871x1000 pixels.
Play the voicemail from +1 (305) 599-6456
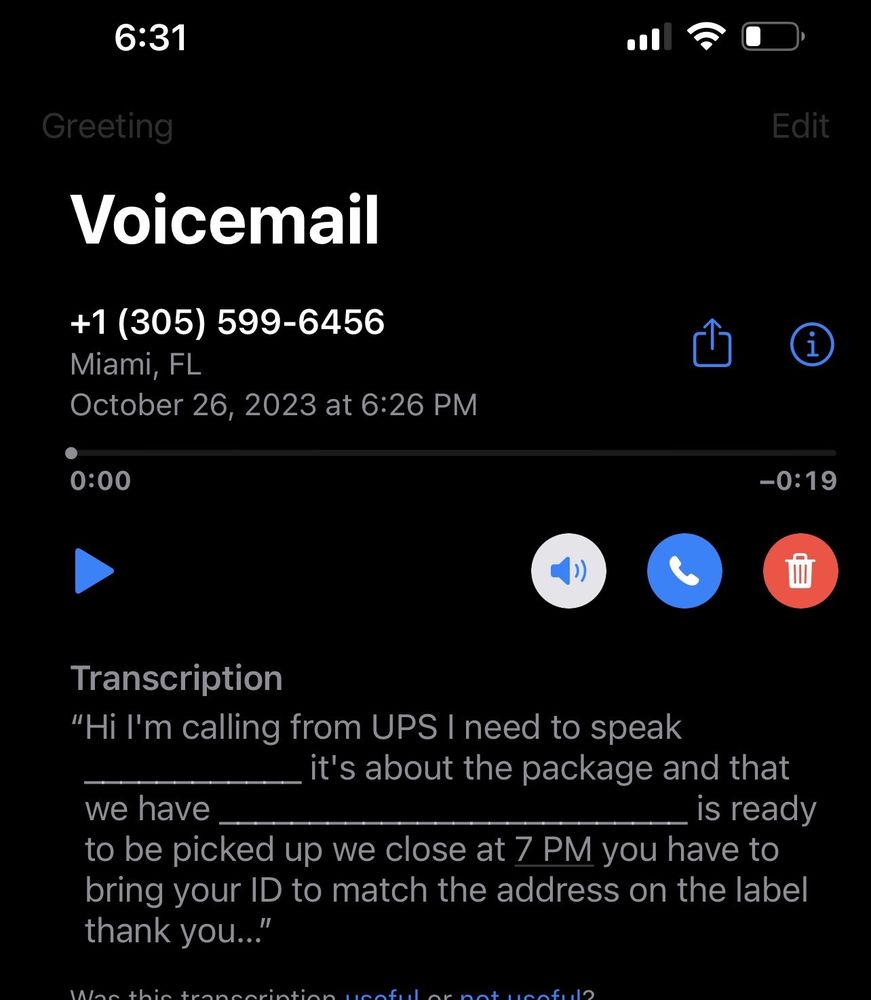tap(94, 573)
